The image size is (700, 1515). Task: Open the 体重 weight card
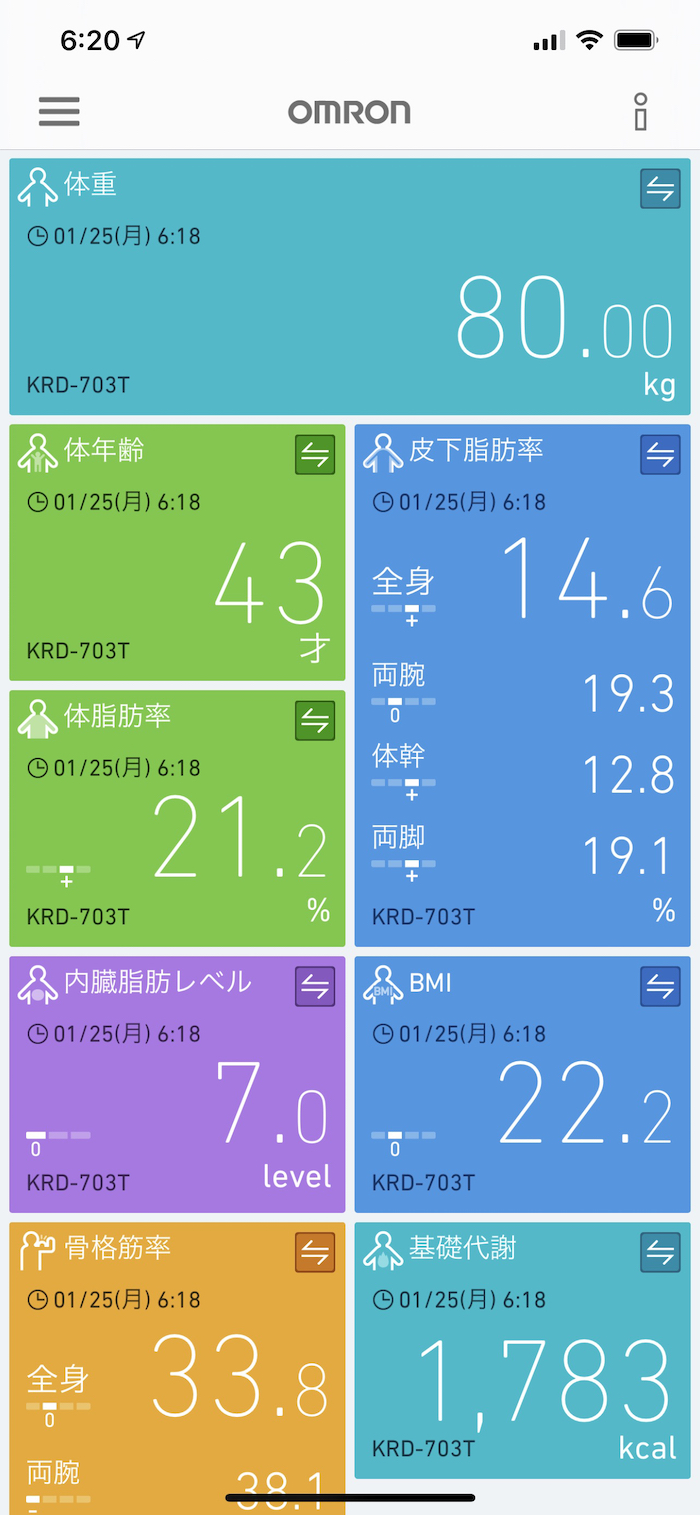click(x=300, y=300)
